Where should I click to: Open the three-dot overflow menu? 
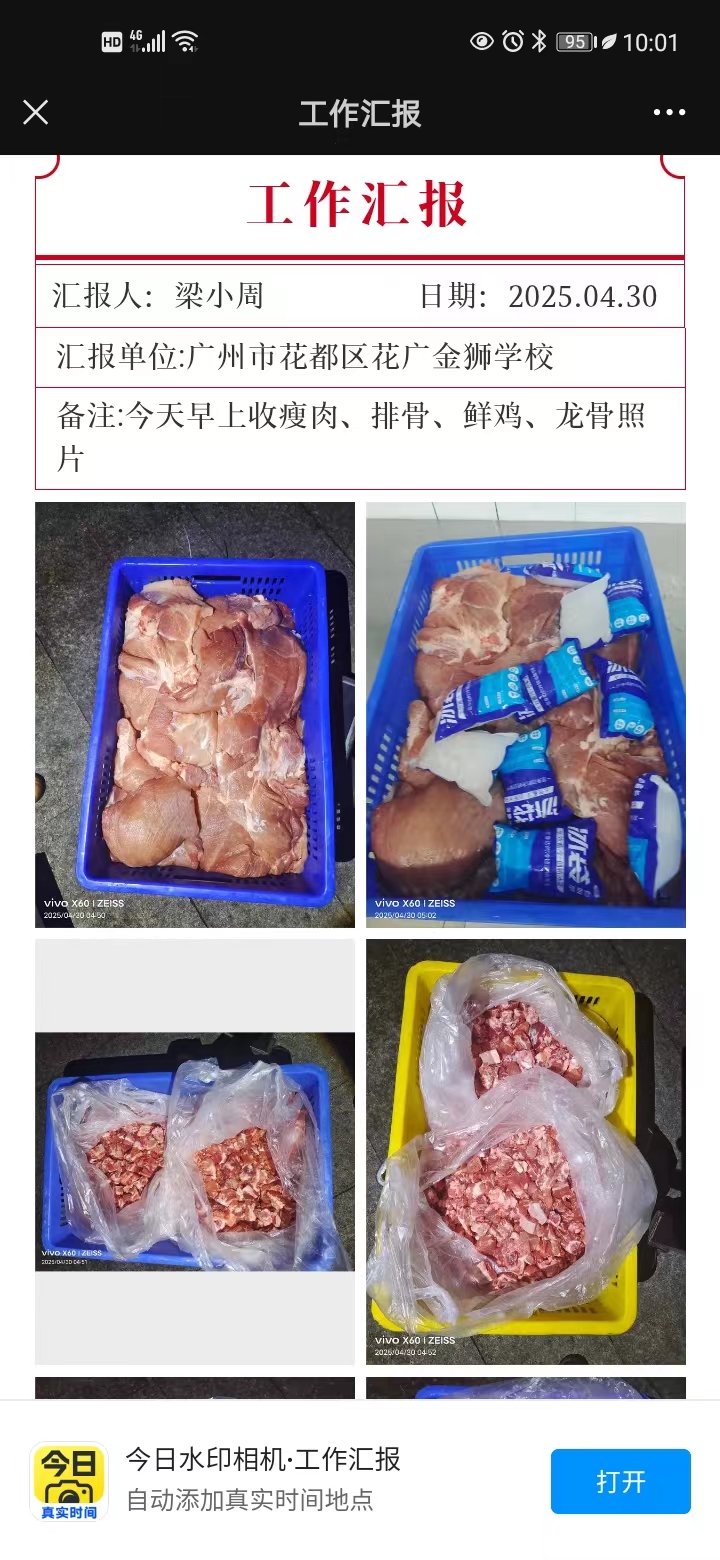[x=669, y=112]
